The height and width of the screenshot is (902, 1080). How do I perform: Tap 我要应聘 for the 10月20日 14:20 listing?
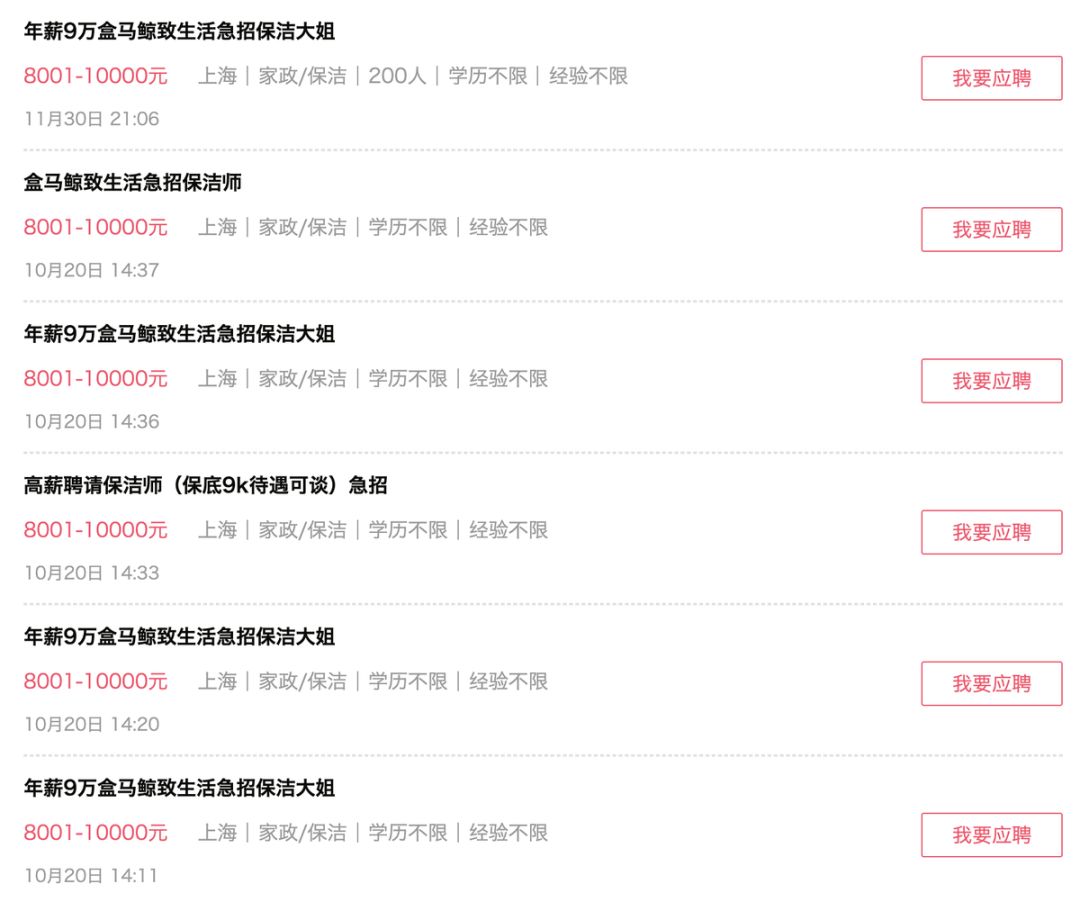(991, 683)
